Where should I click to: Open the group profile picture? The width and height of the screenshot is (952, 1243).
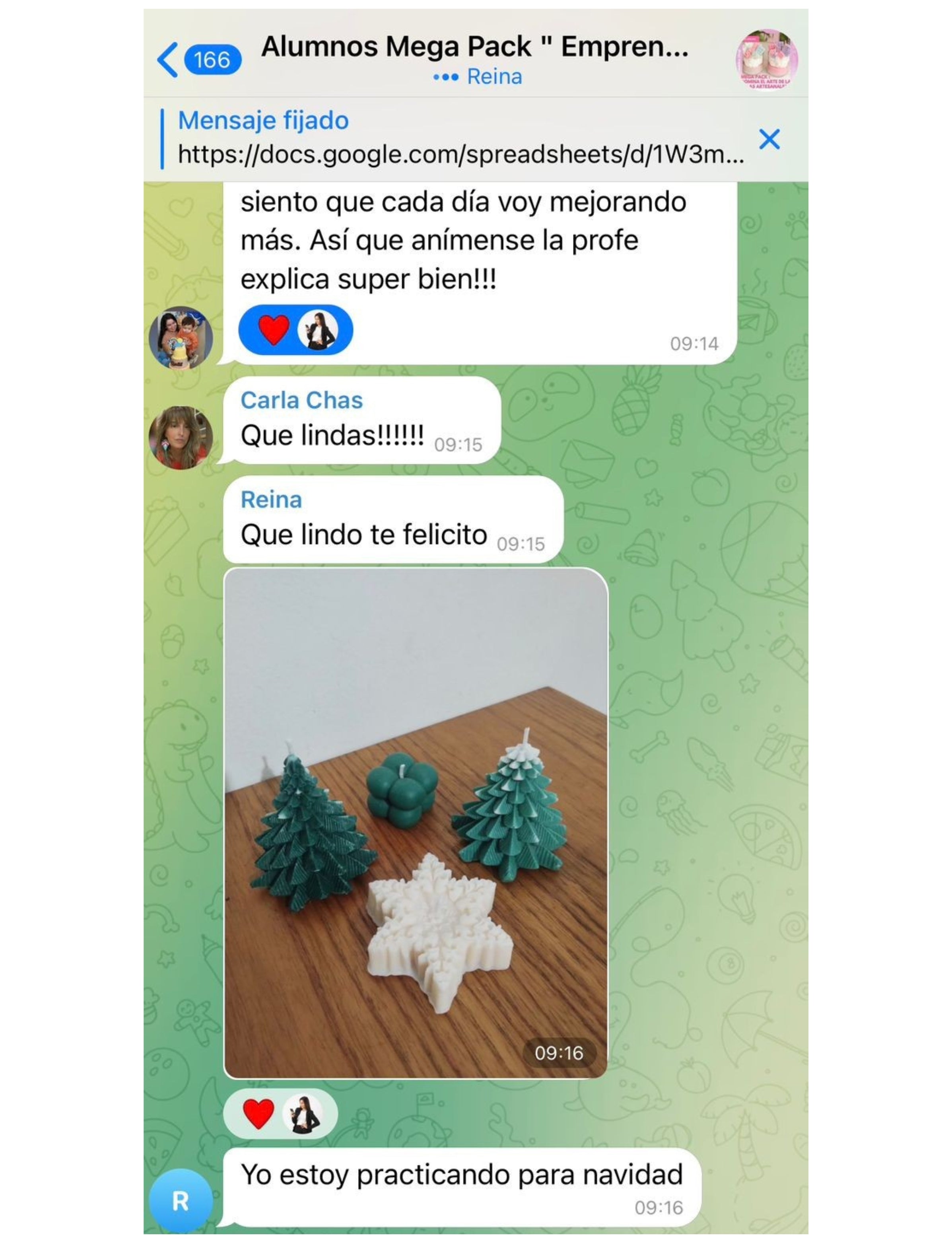tap(766, 60)
